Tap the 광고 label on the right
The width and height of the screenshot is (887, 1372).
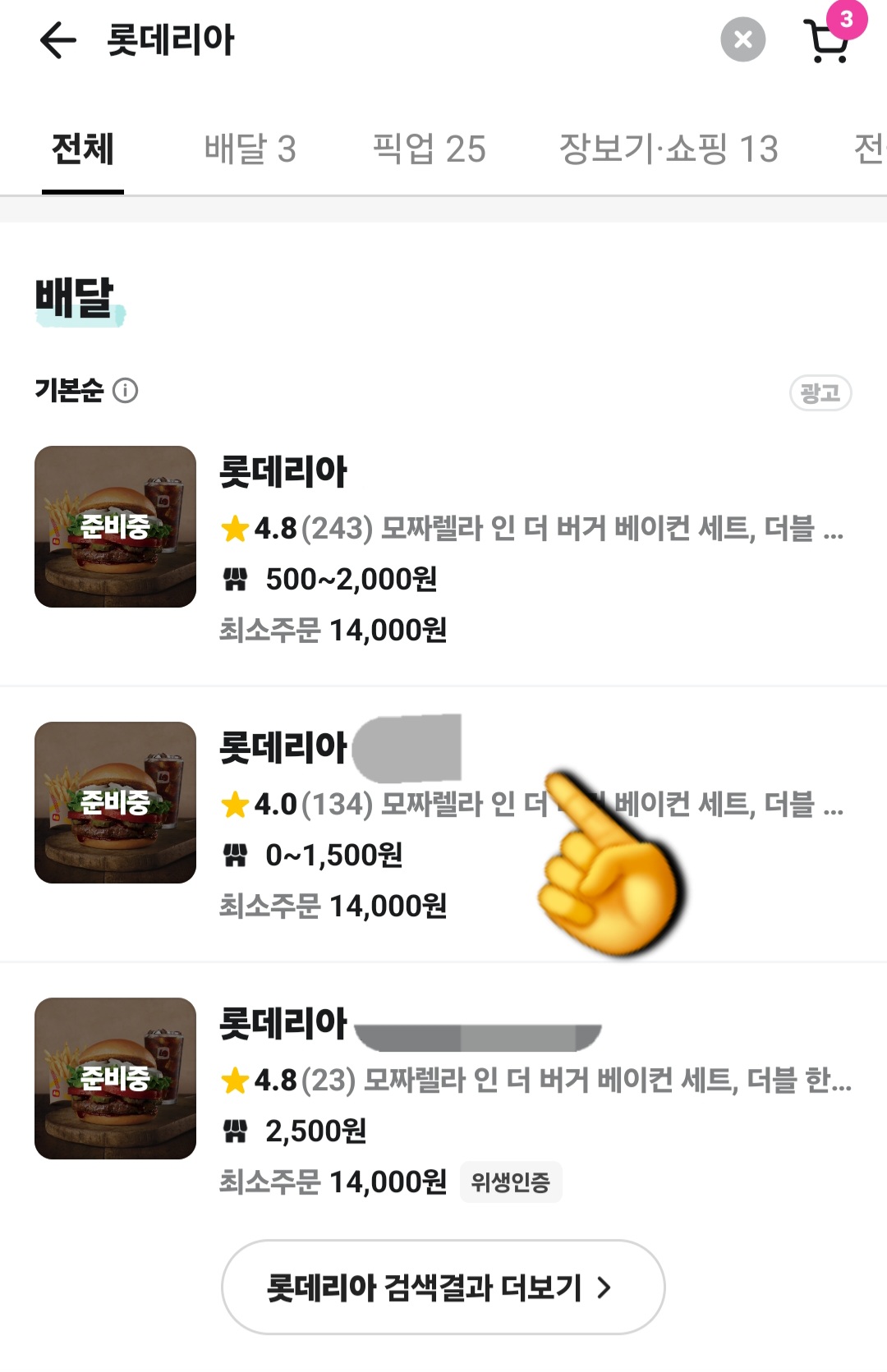click(x=819, y=394)
